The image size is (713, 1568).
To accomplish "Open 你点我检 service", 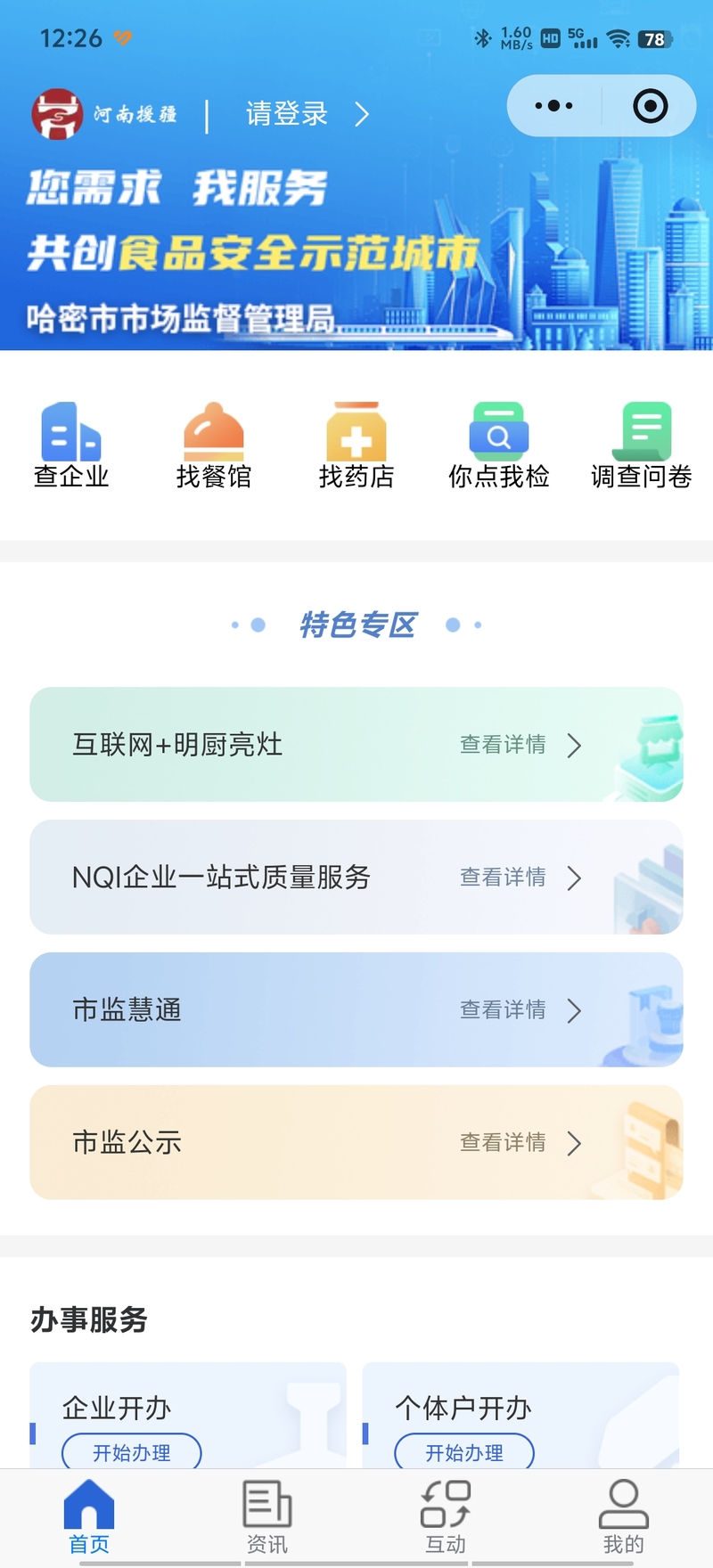I will point(499,445).
